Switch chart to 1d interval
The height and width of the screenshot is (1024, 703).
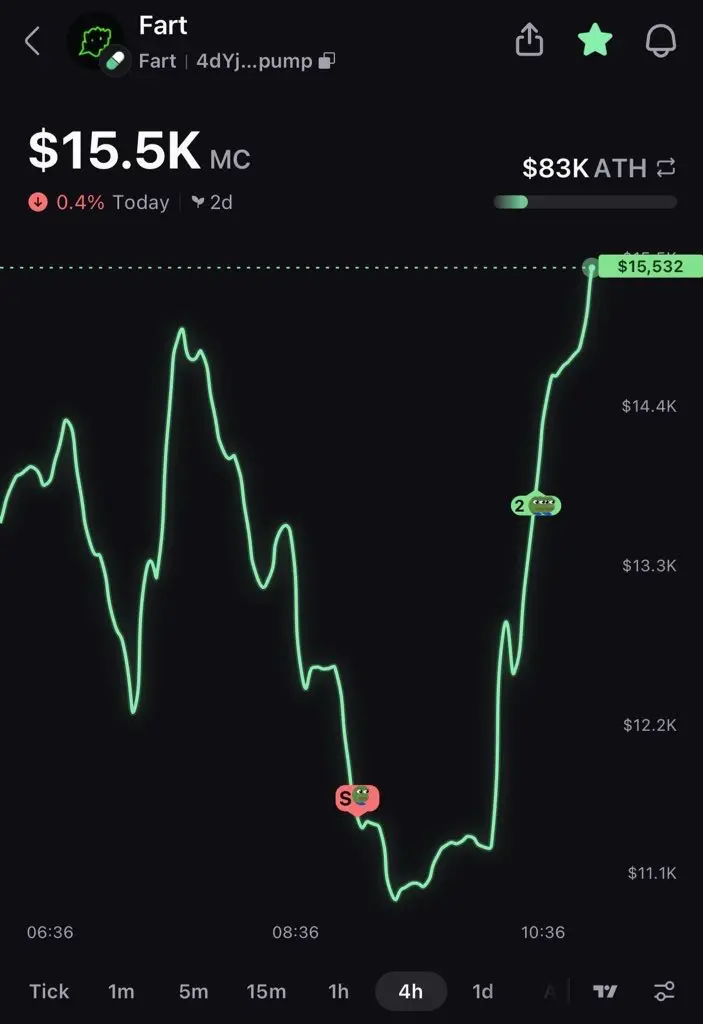[483, 991]
